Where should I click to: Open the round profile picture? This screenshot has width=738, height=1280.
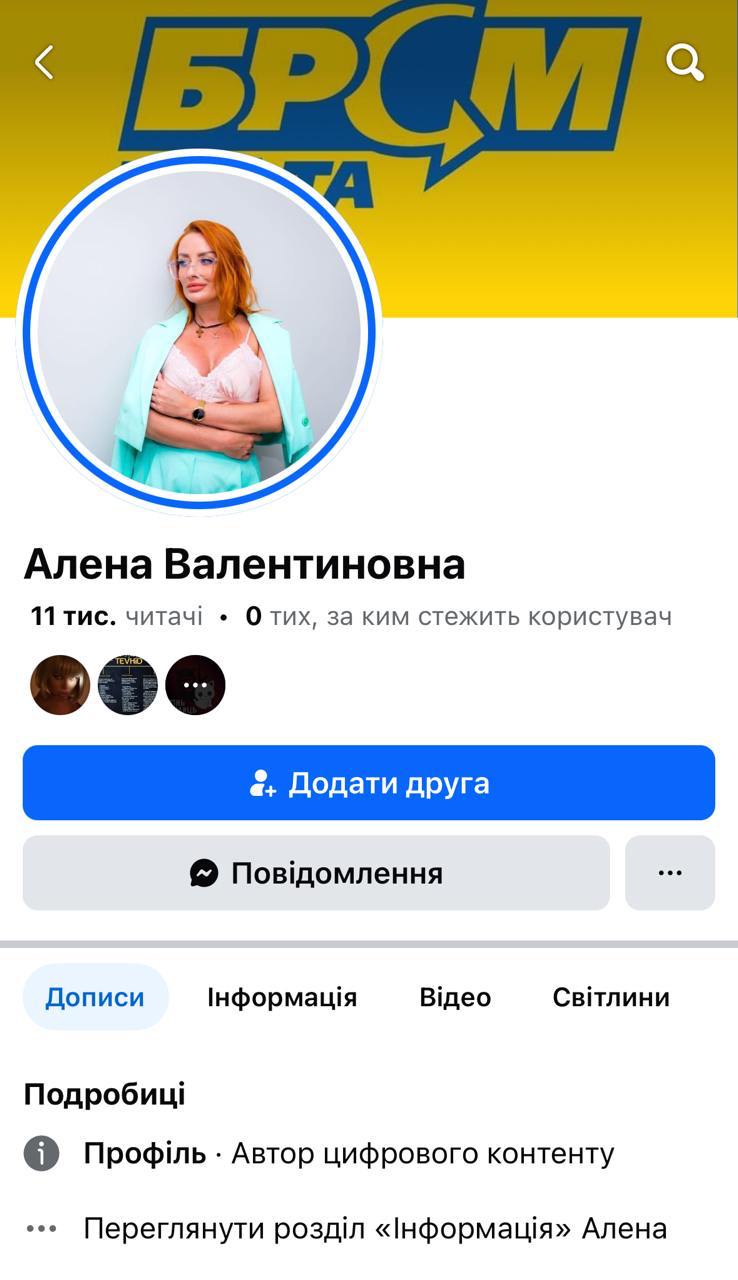tap(198, 331)
